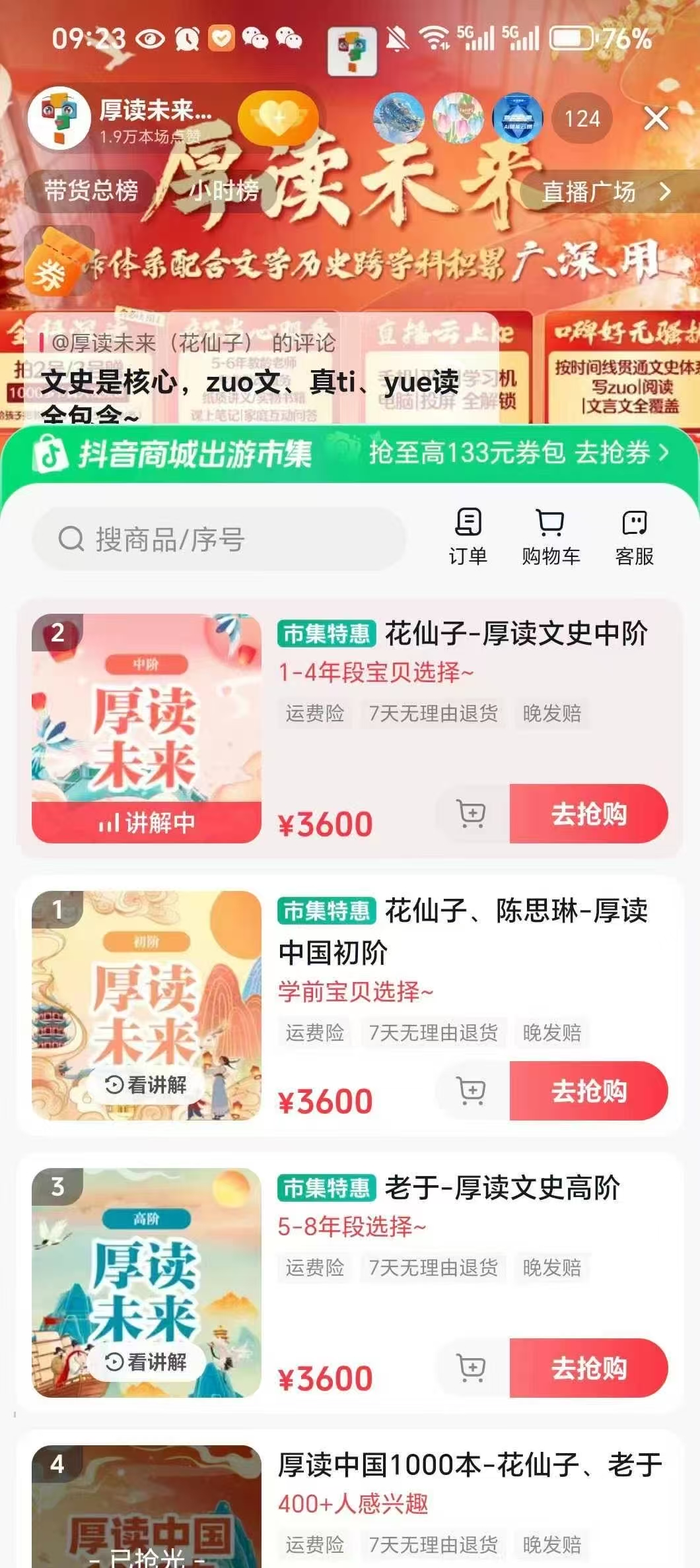The height and width of the screenshot is (1568, 700).
Task: Open the 124 viewers list
Action: [x=582, y=119]
